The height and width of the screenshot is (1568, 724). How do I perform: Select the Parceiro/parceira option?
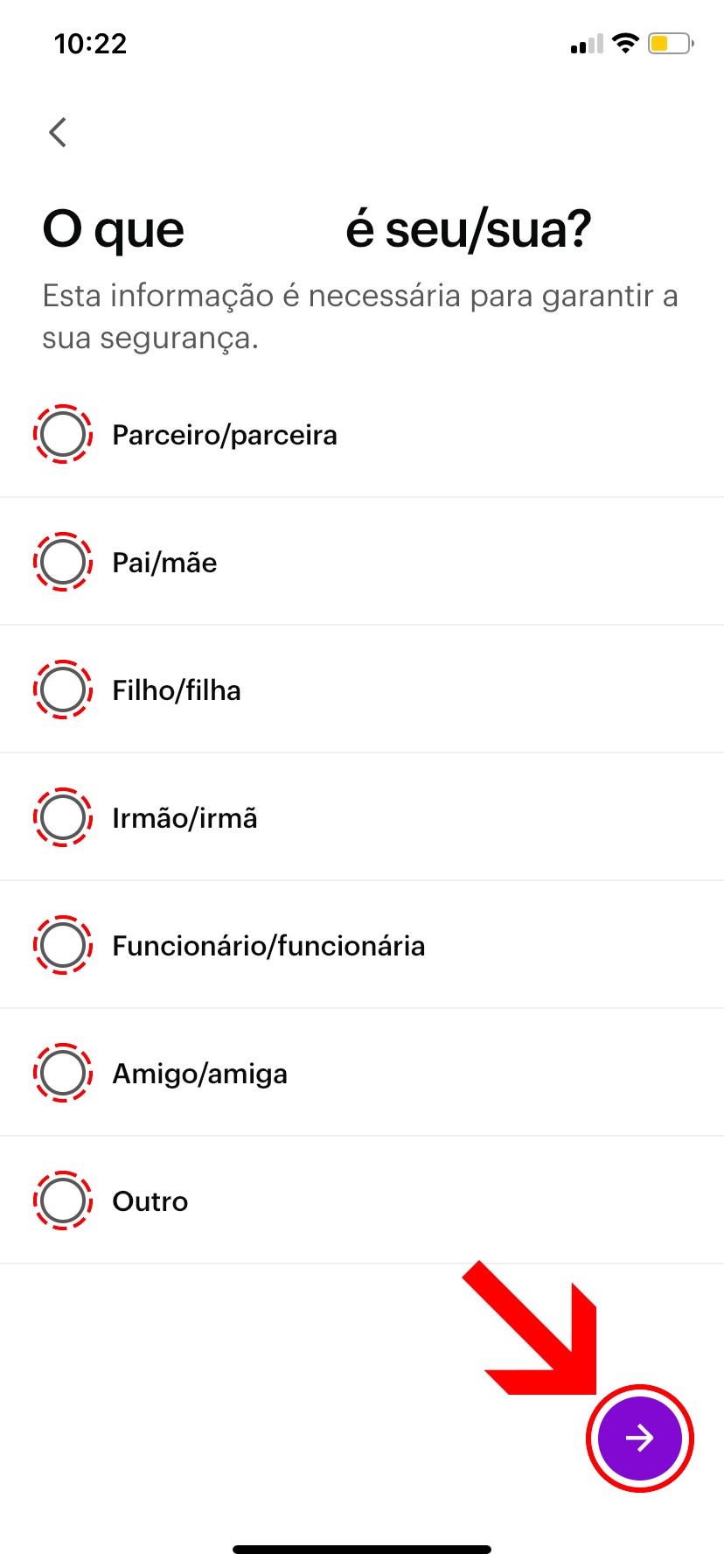click(63, 434)
